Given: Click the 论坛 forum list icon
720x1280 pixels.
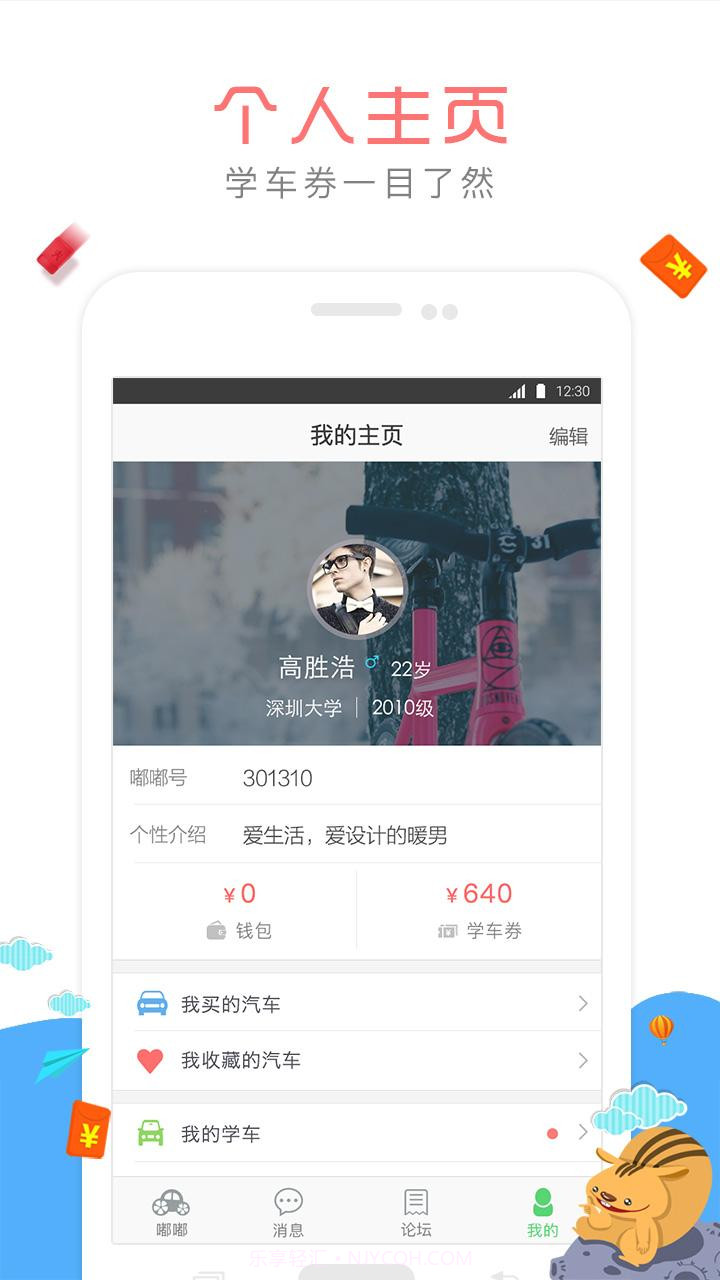Looking at the screenshot, I should point(415,1200).
